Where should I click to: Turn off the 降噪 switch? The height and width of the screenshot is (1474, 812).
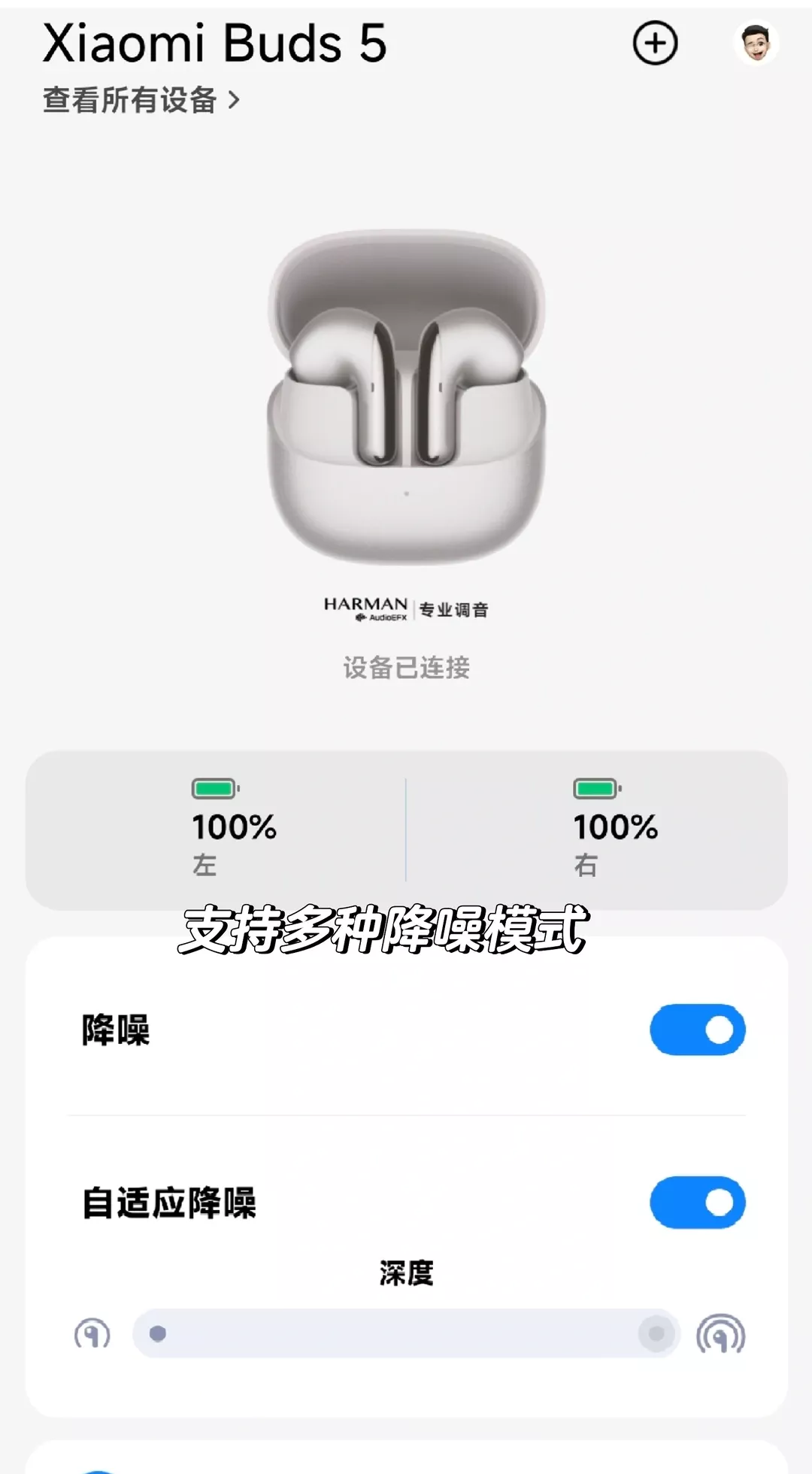coord(697,1030)
